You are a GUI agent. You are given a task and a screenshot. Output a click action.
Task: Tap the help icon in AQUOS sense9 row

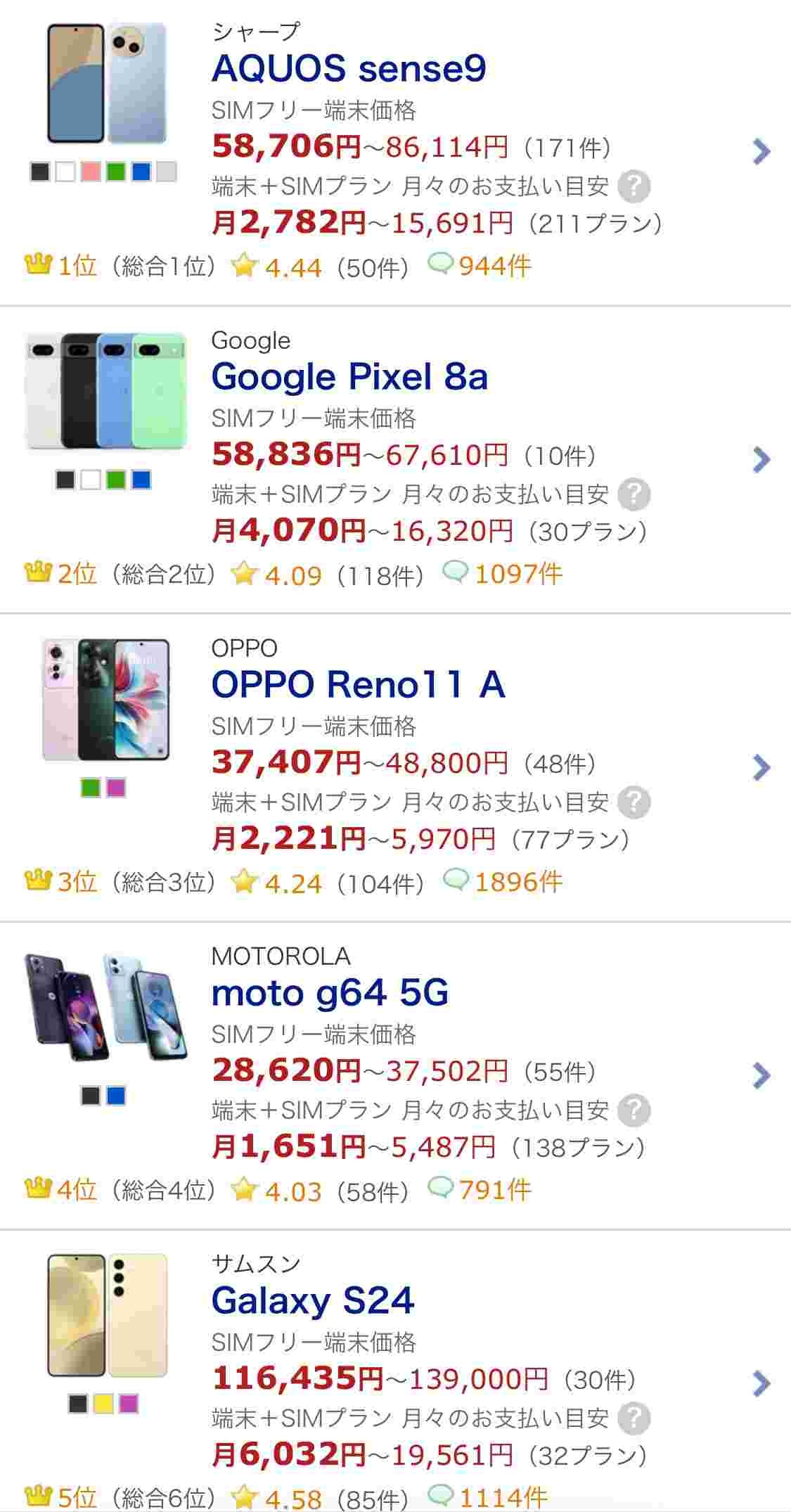tap(634, 186)
